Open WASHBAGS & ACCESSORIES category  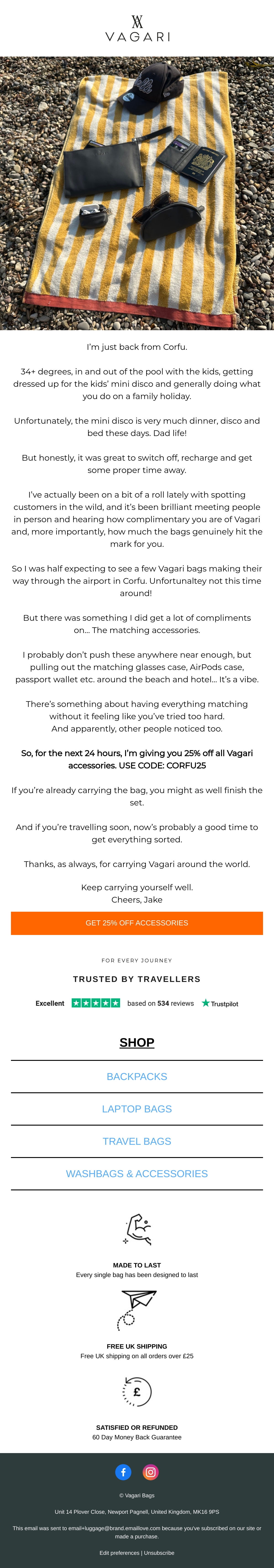click(137, 1173)
